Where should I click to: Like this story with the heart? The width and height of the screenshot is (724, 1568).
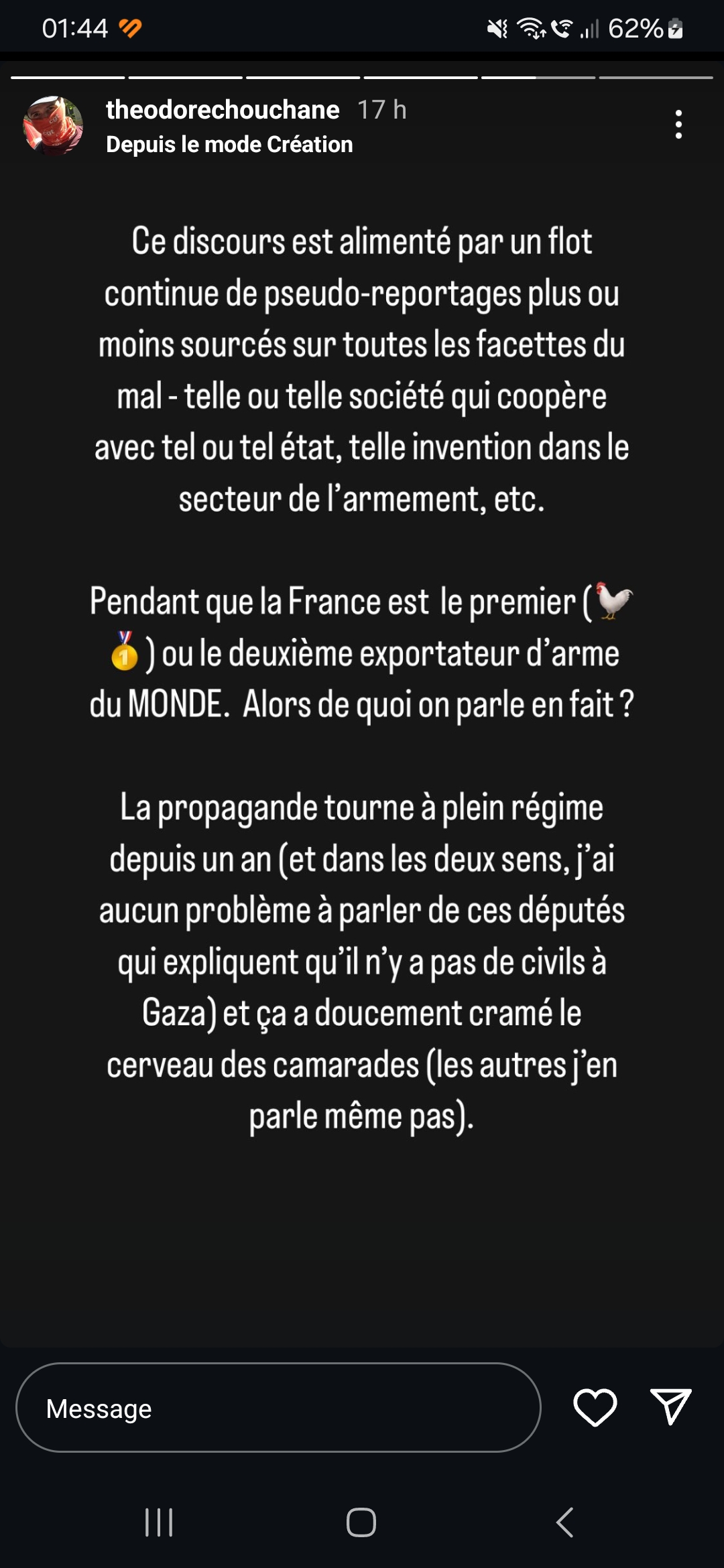(x=595, y=1407)
